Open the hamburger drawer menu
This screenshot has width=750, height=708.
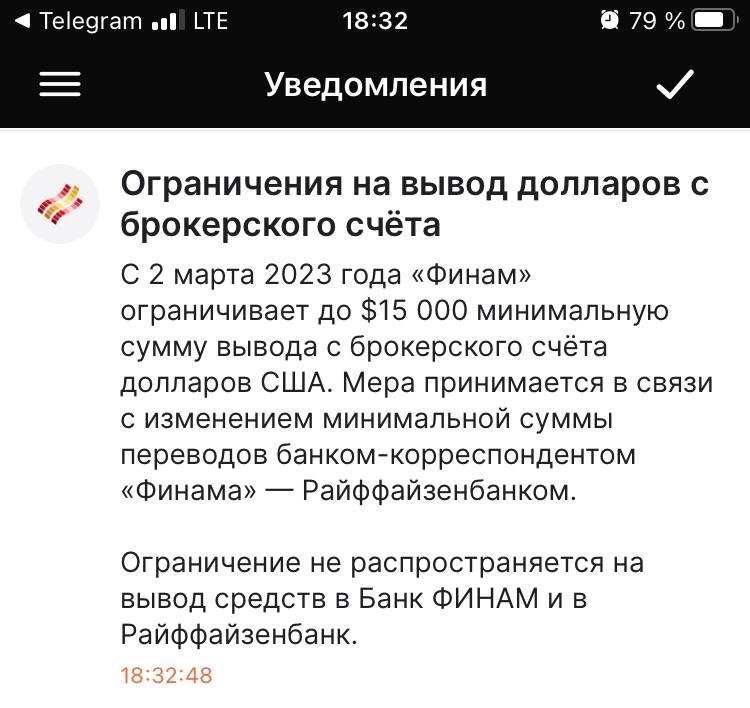60,85
